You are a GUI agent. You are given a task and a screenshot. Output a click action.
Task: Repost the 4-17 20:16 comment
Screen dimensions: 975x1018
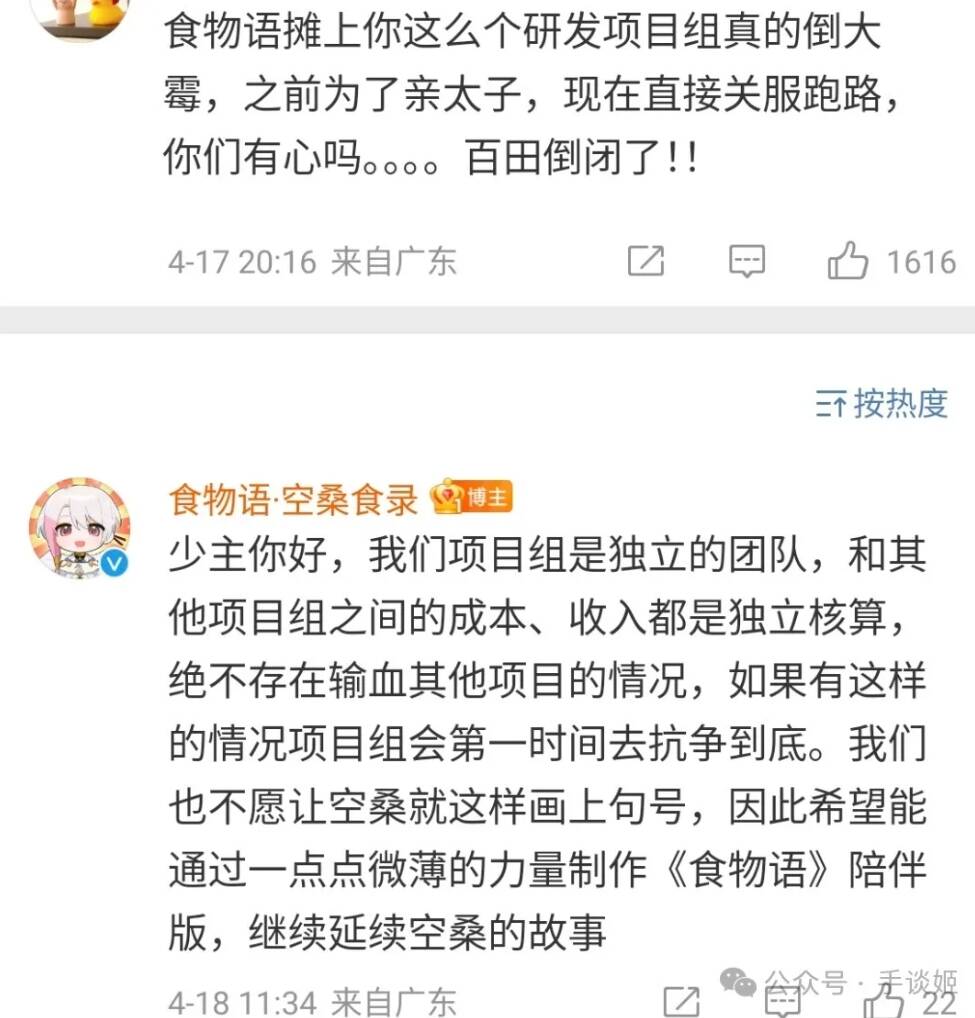coord(646,262)
